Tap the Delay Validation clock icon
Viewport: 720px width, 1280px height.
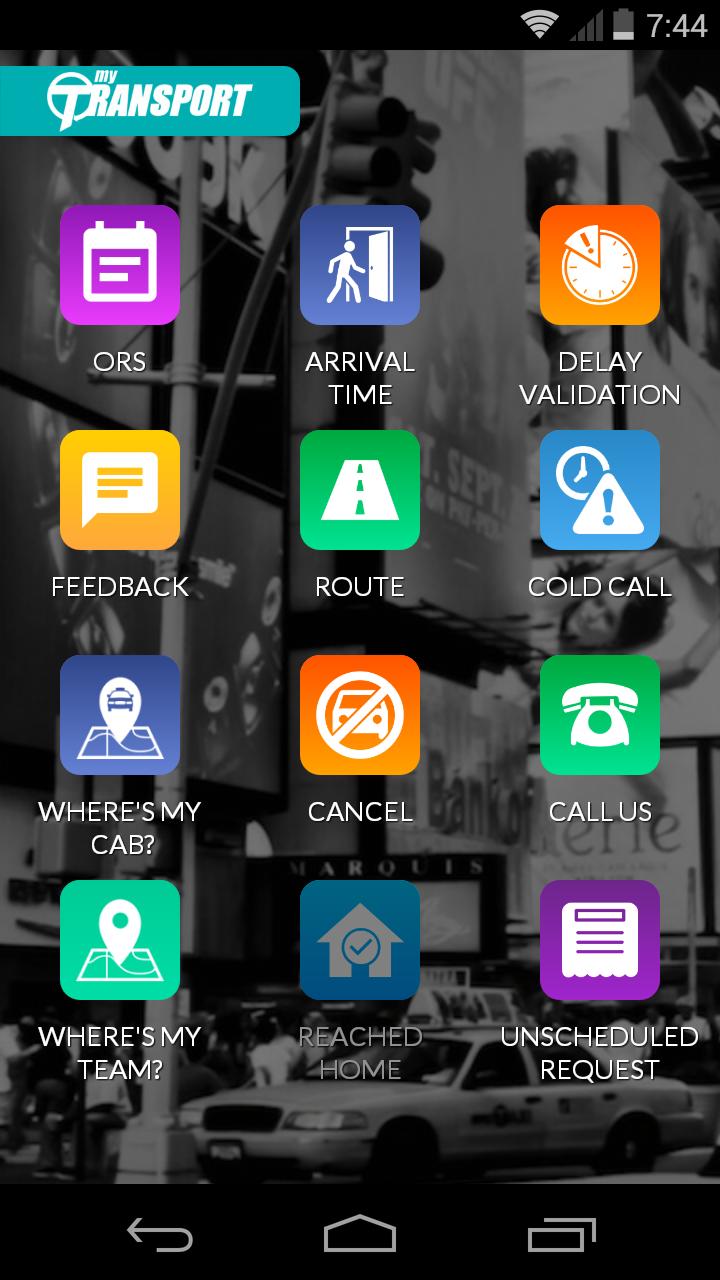600,265
